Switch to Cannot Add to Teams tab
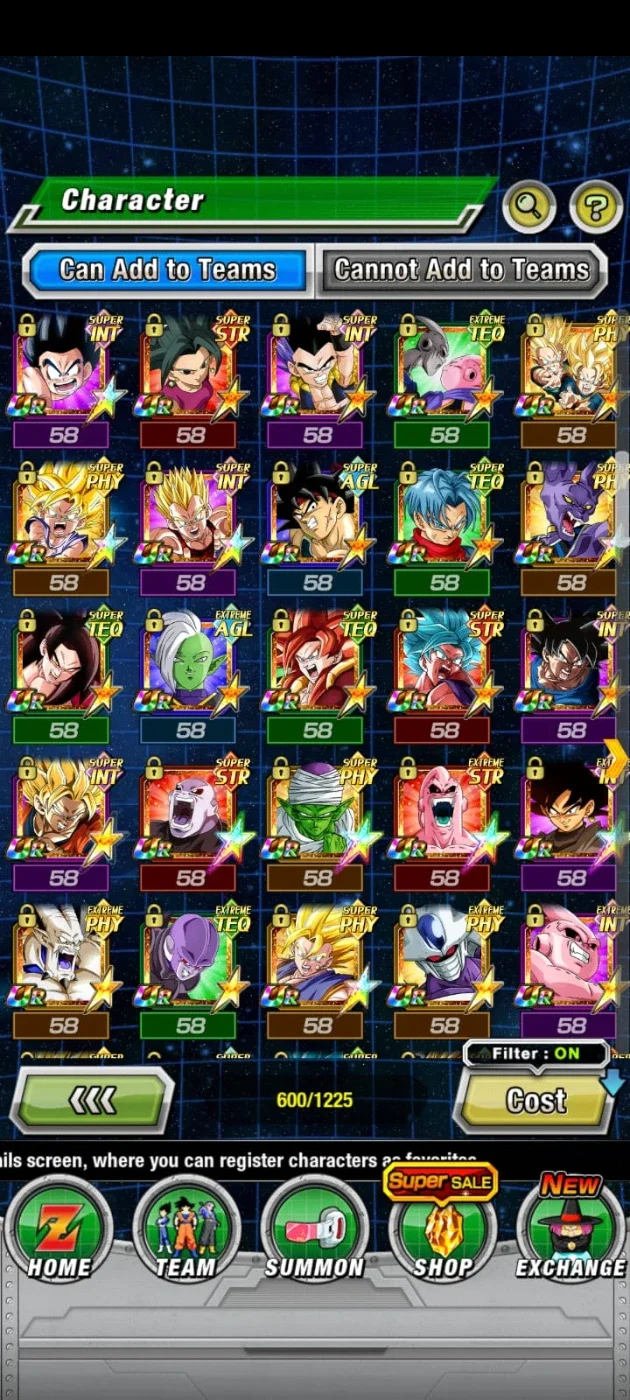The image size is (630, 1400). [x=461, y=269]
